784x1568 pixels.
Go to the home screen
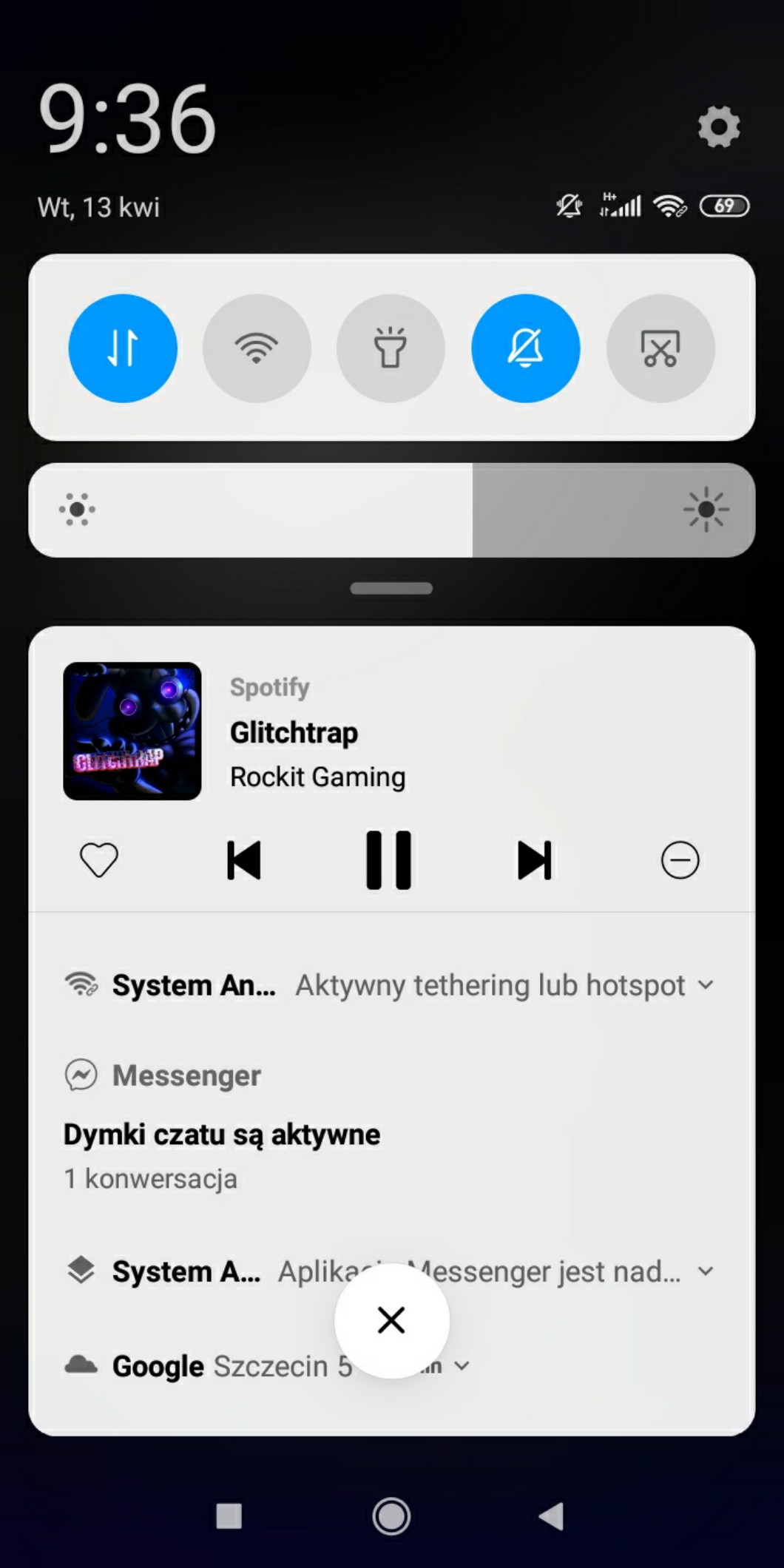(x=391, y=1516)
